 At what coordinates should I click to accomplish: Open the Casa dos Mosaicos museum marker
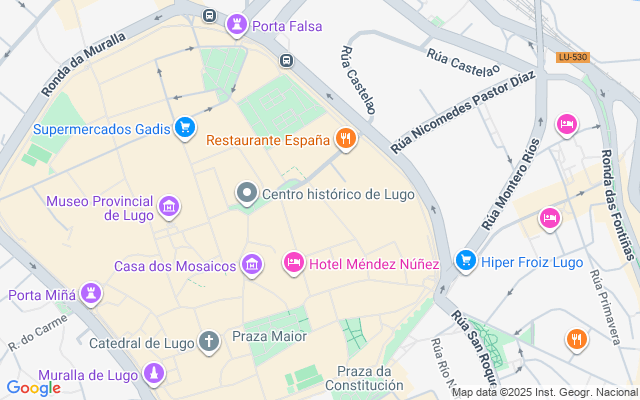[x=252, y=264]
